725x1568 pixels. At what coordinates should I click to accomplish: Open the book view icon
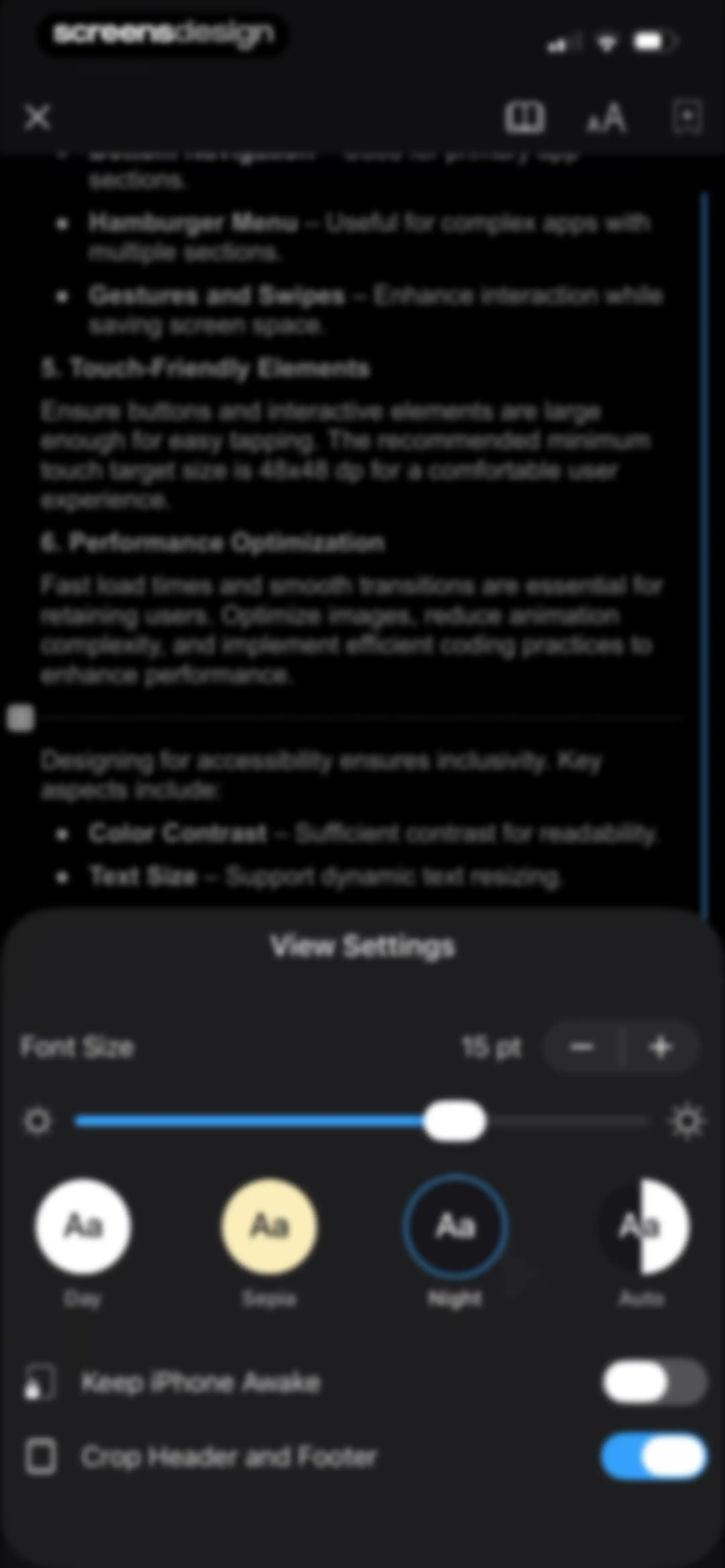[524, 117]
